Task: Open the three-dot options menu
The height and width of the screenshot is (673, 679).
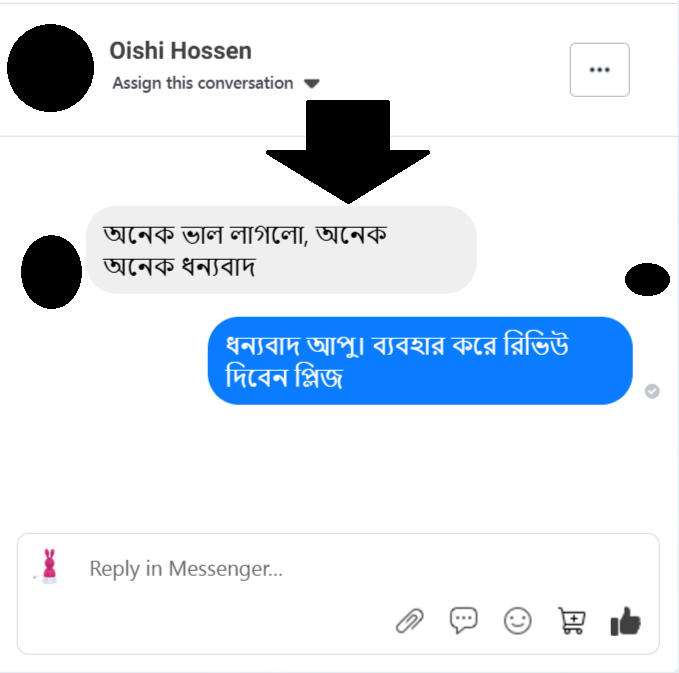Action: point(599,70)
